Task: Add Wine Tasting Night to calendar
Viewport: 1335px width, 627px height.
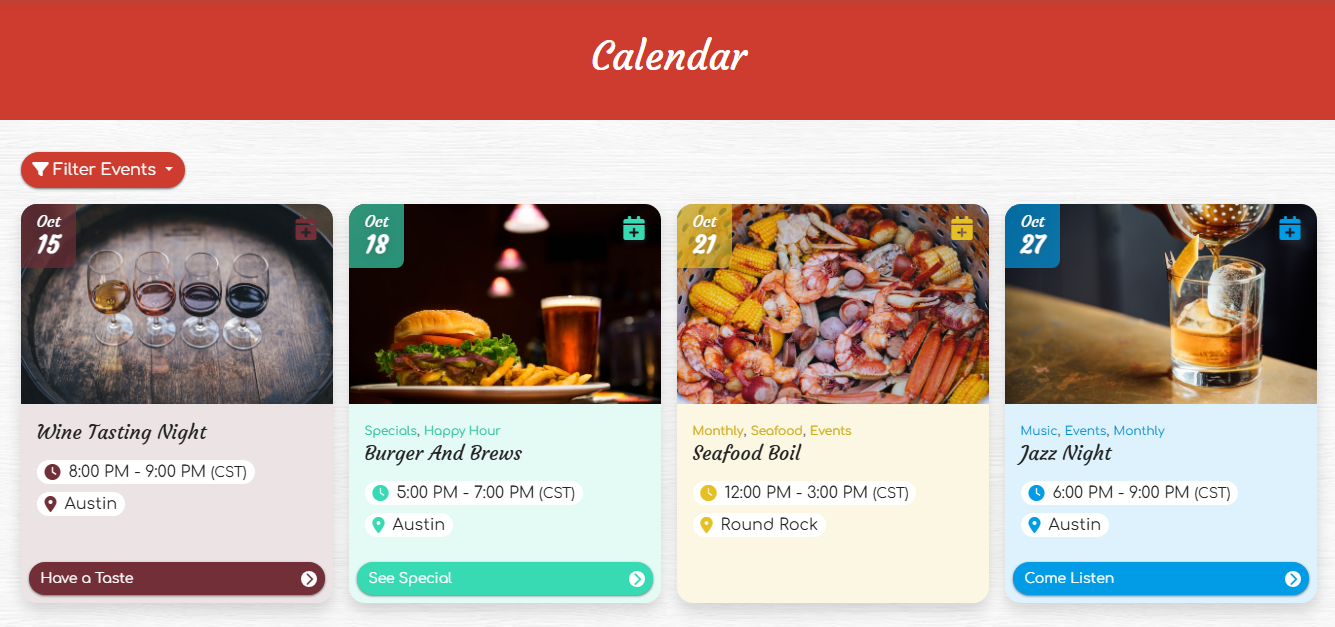Action: [306, 229]
